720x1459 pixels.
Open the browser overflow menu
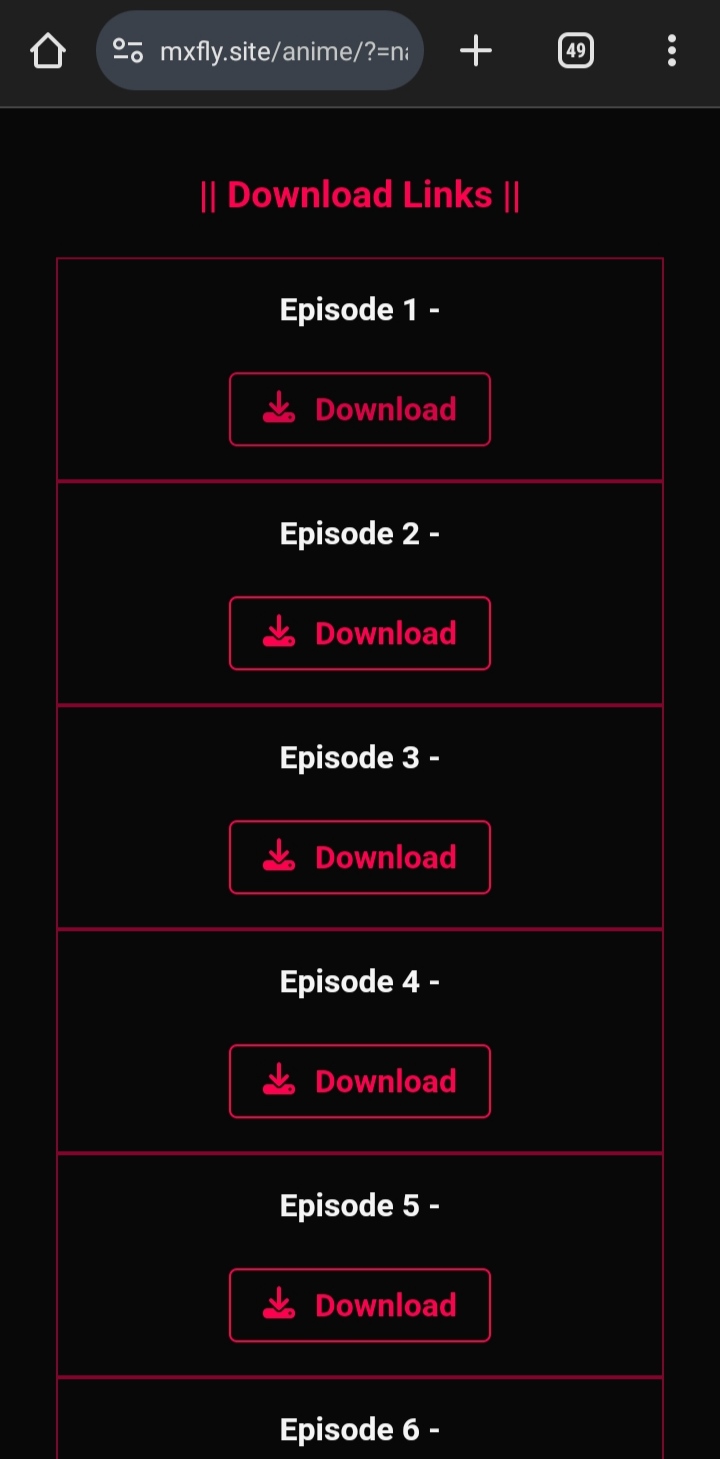(x=671, y=51)
